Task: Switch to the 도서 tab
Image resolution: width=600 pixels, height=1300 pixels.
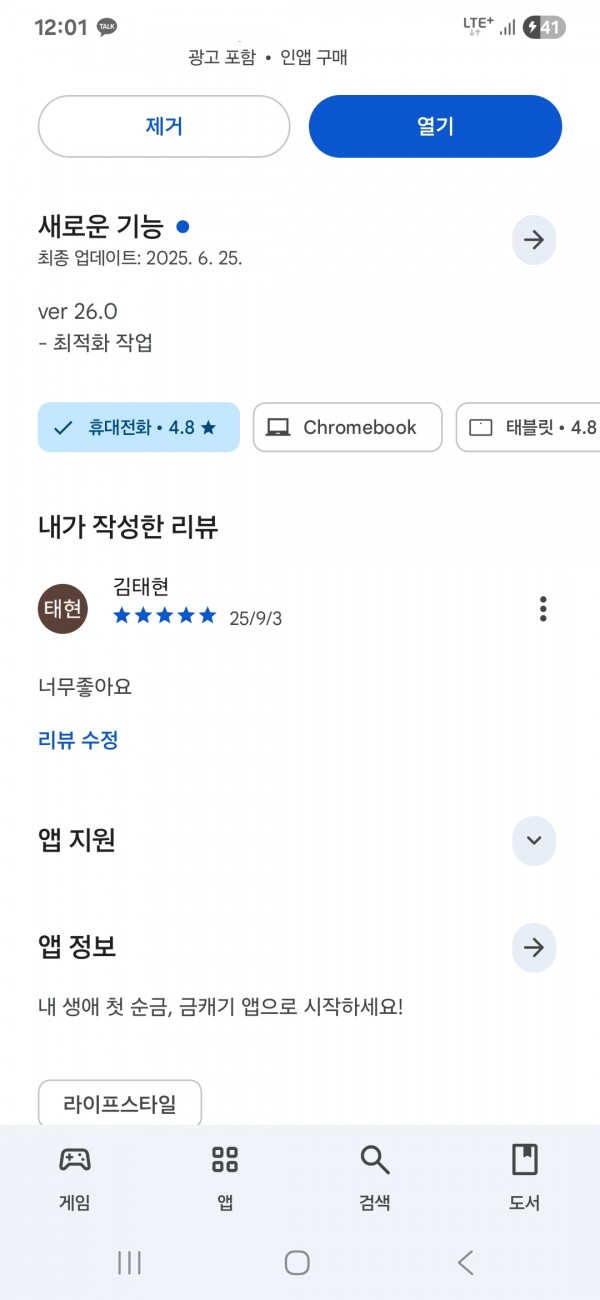Action: [x=525, y=1178]
